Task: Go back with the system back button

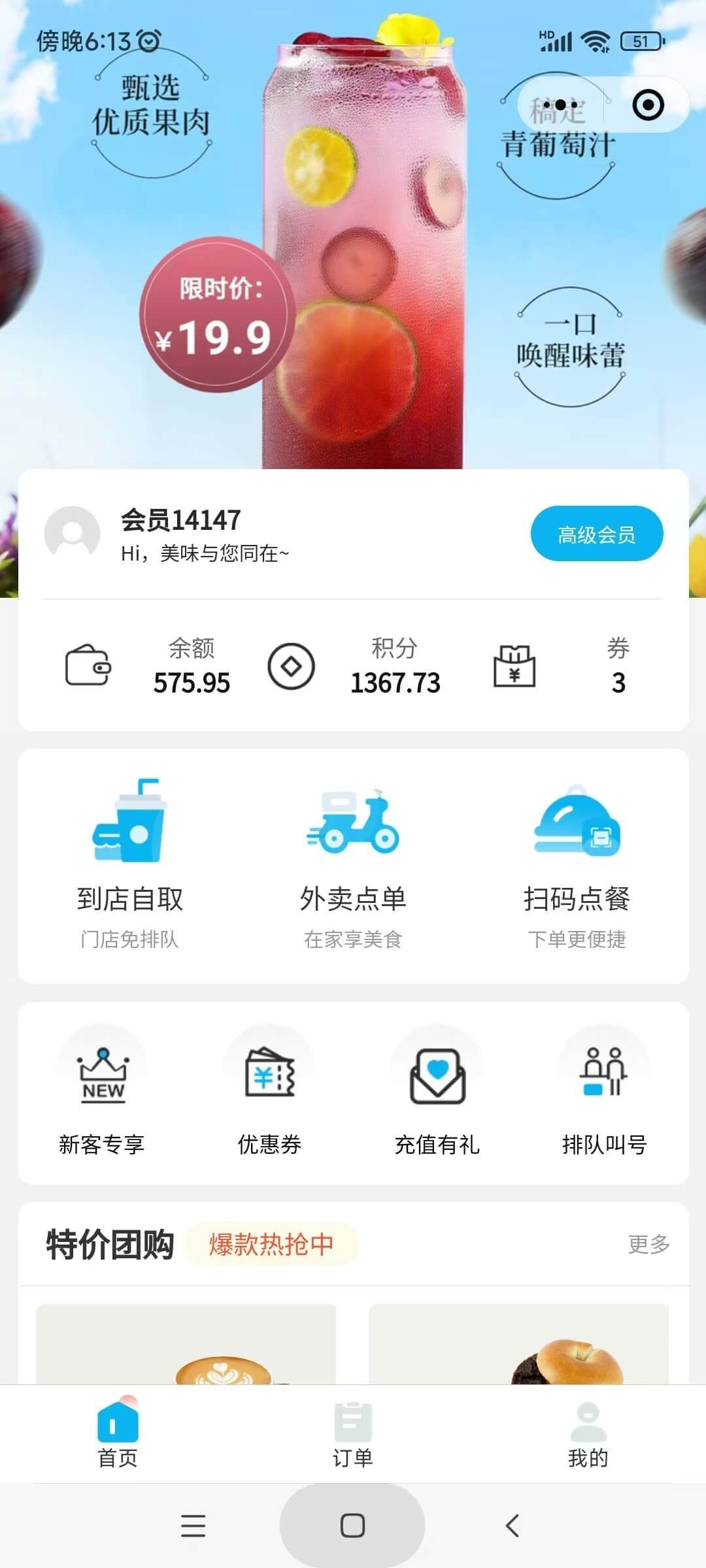Action: [513, 1526]
